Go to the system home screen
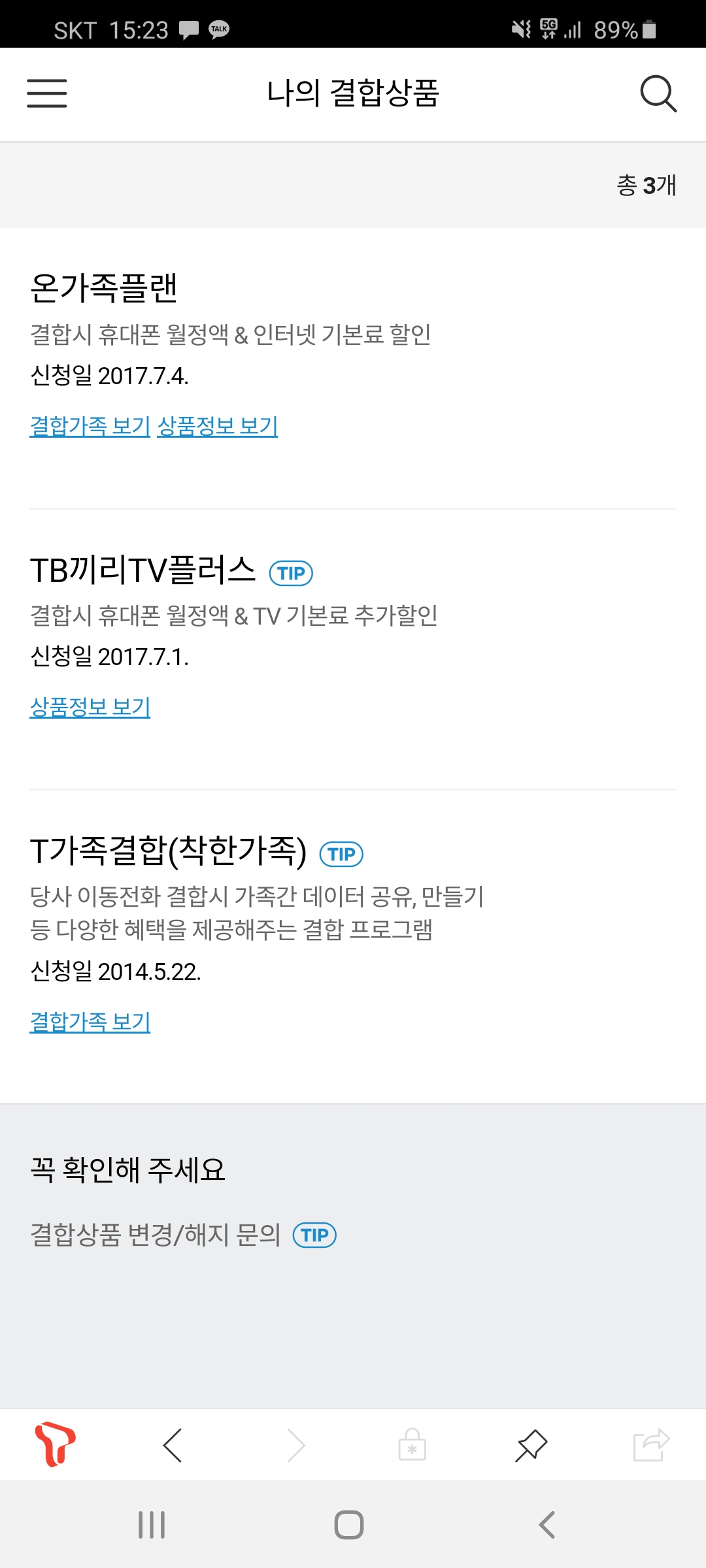 (349, 1525)
